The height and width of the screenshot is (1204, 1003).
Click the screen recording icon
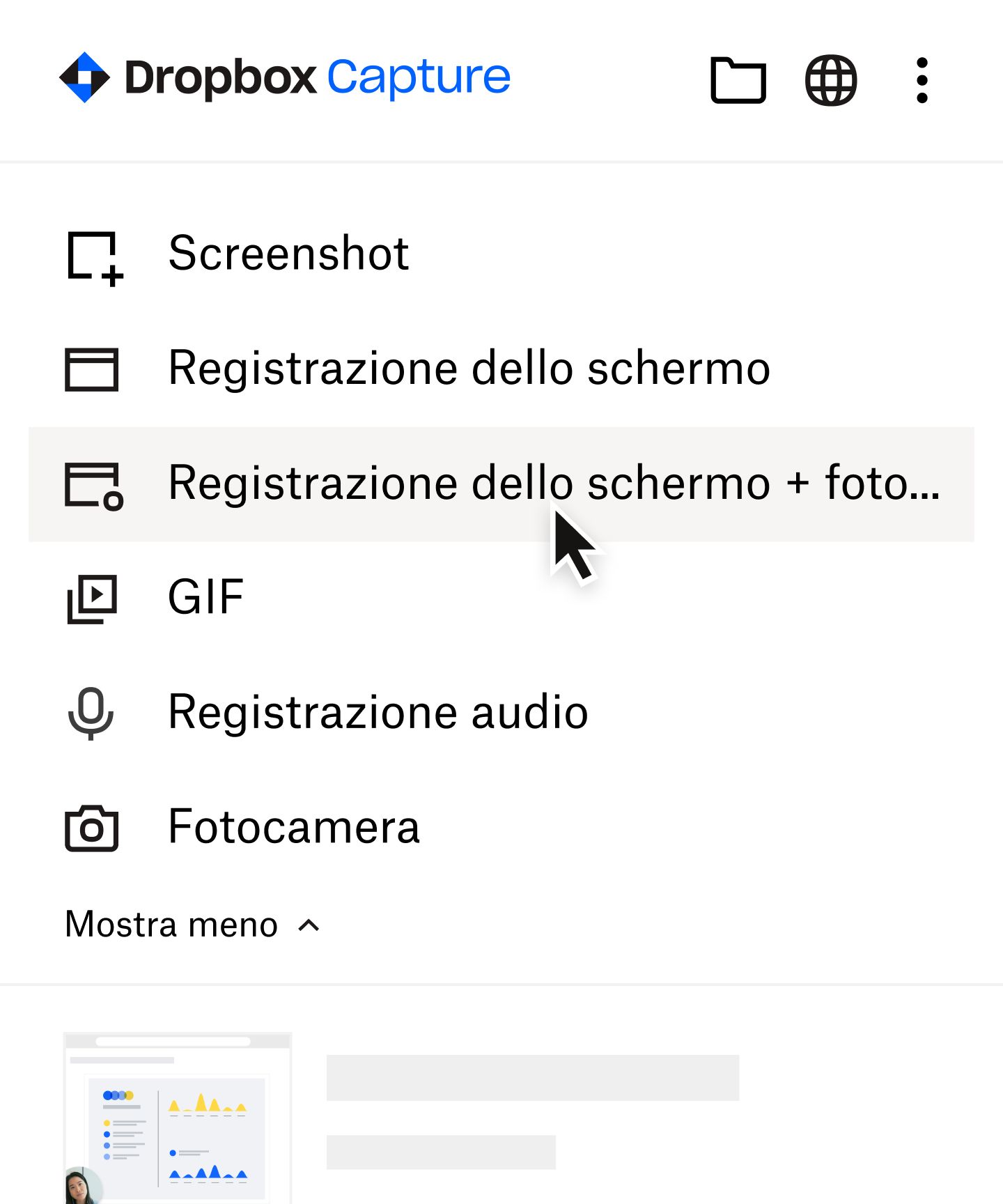91,369
